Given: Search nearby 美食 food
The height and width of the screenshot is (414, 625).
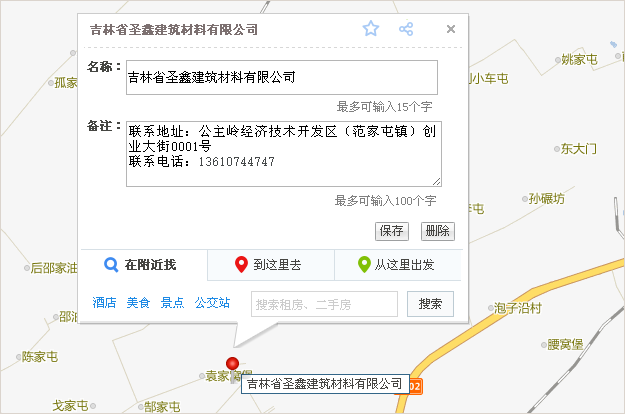Looking at the screenshot, I should coord(138,302).
